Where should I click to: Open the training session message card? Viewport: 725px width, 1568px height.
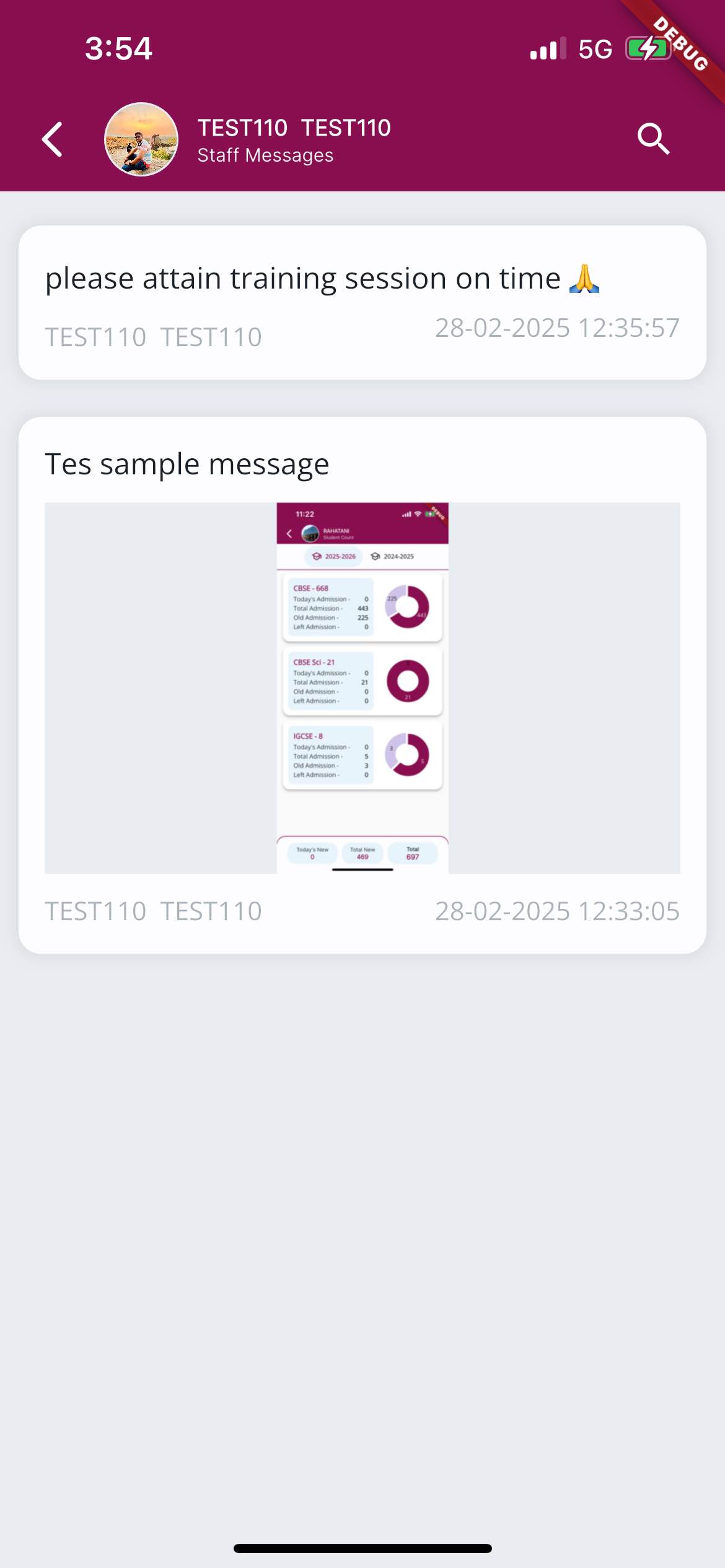(x=362, y=303)
